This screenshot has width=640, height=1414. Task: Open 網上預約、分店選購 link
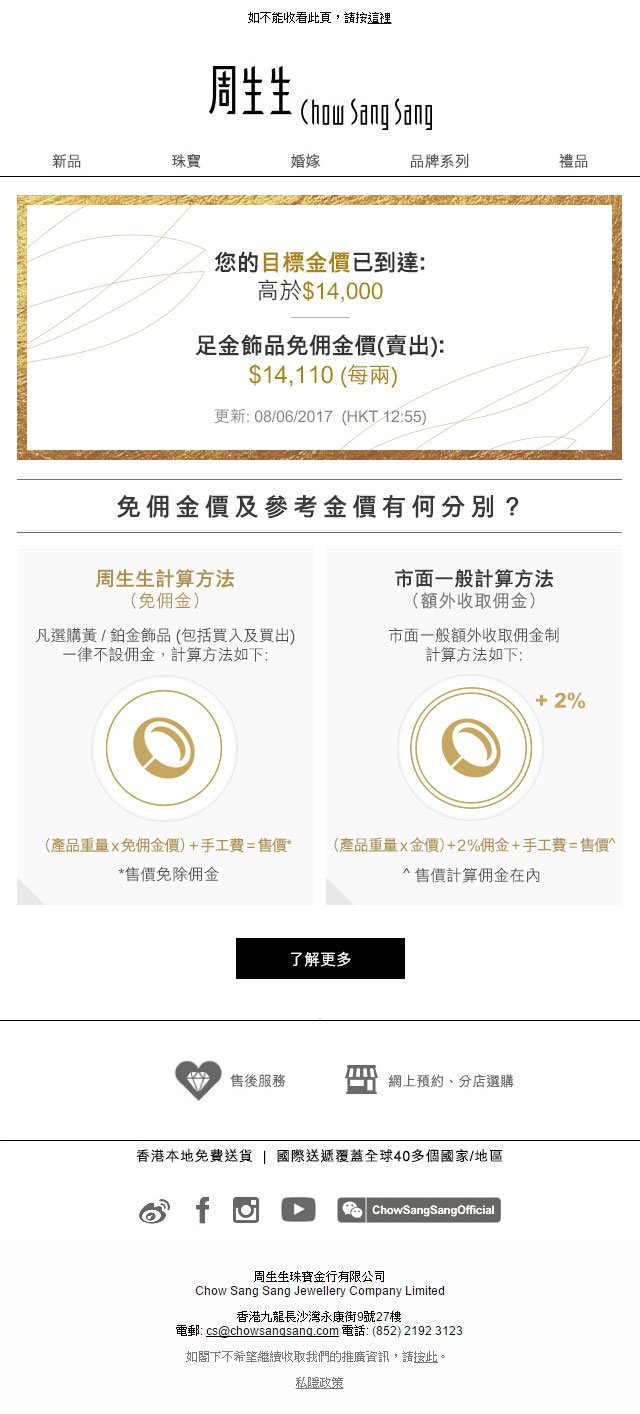click(430, 1080)
